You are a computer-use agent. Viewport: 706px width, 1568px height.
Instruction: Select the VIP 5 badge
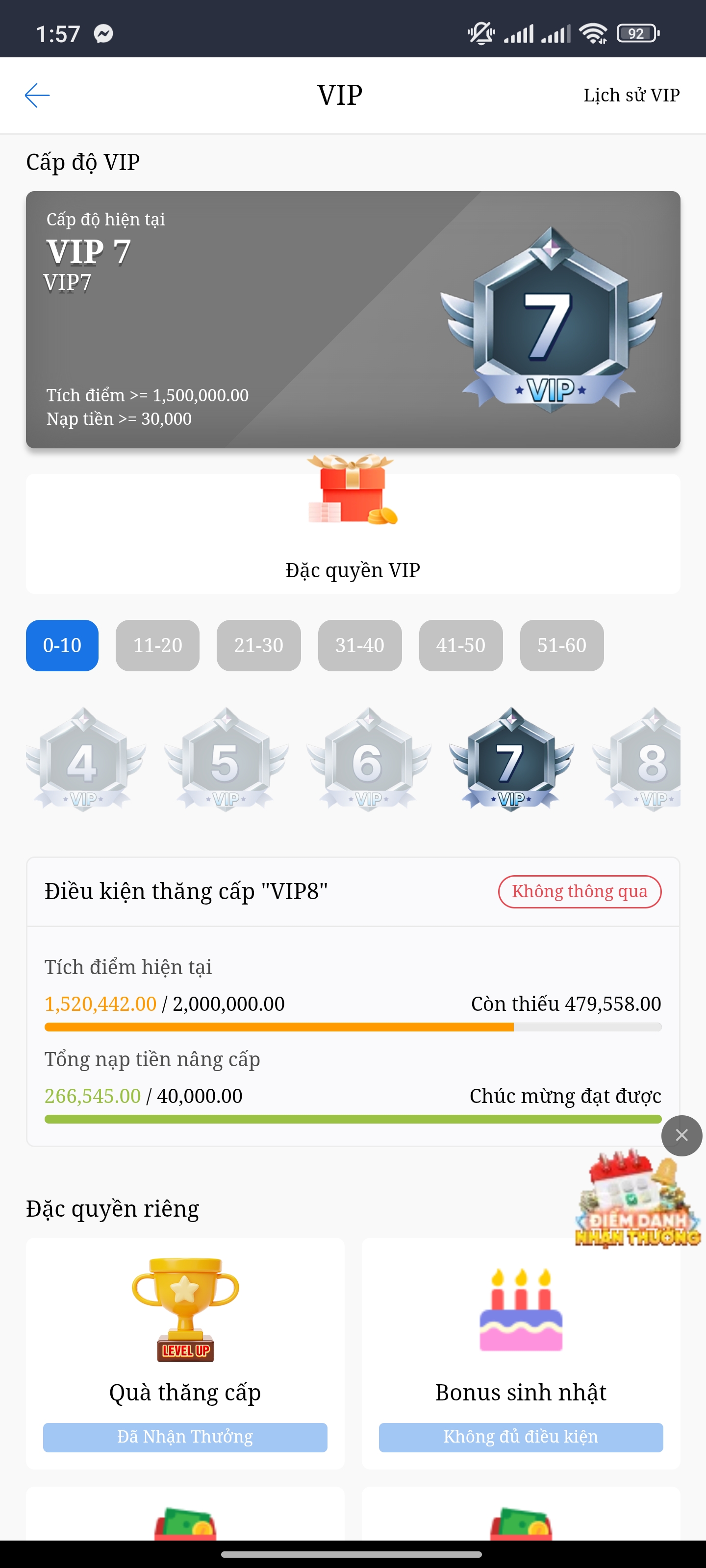click(x=226, y=759)
